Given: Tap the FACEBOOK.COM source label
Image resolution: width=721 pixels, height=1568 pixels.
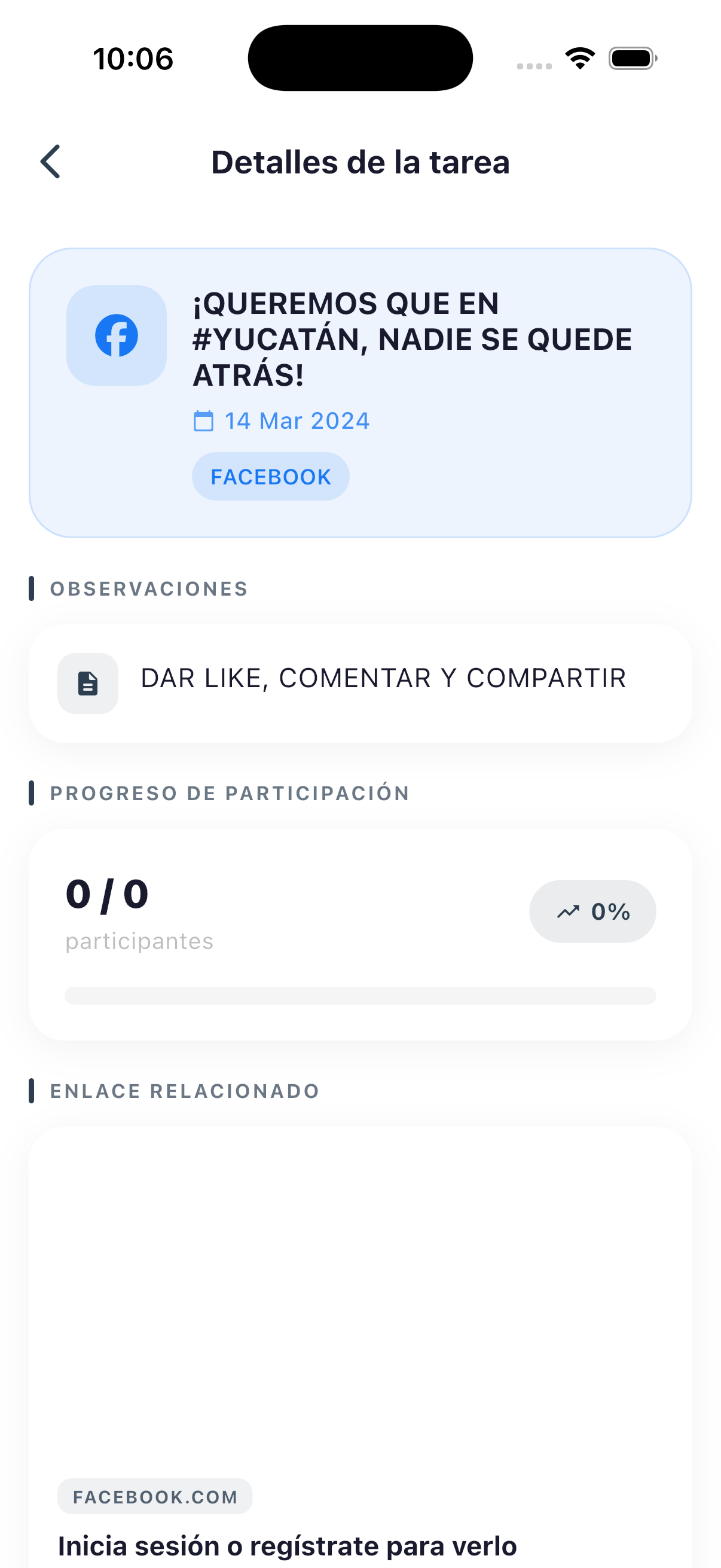Looking at the screenshot, I should (155, 1497).
